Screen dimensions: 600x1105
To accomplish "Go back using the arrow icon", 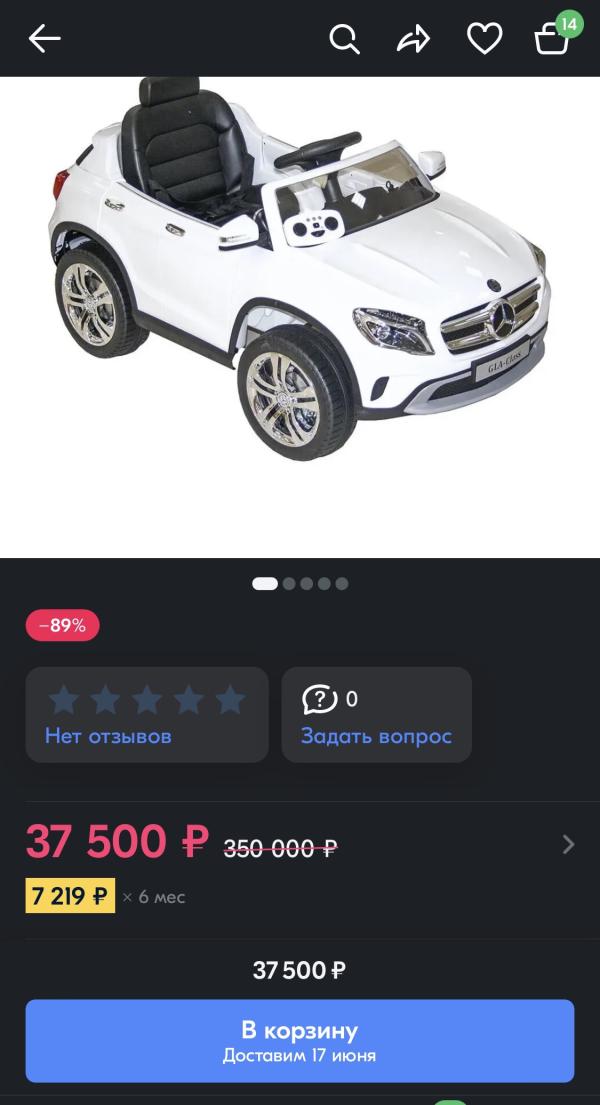I will coord(45,39).
